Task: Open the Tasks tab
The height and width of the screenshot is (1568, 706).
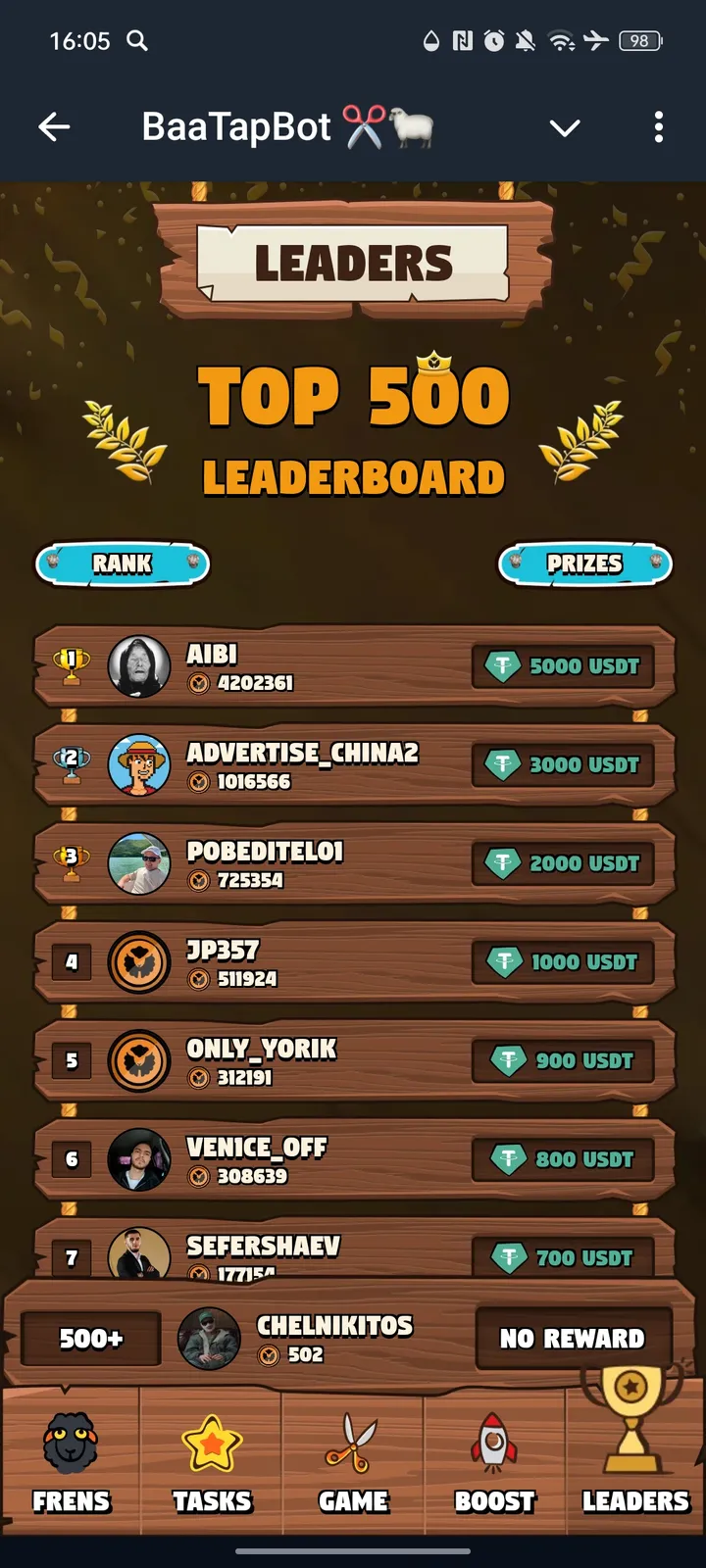Action: 212,1462
